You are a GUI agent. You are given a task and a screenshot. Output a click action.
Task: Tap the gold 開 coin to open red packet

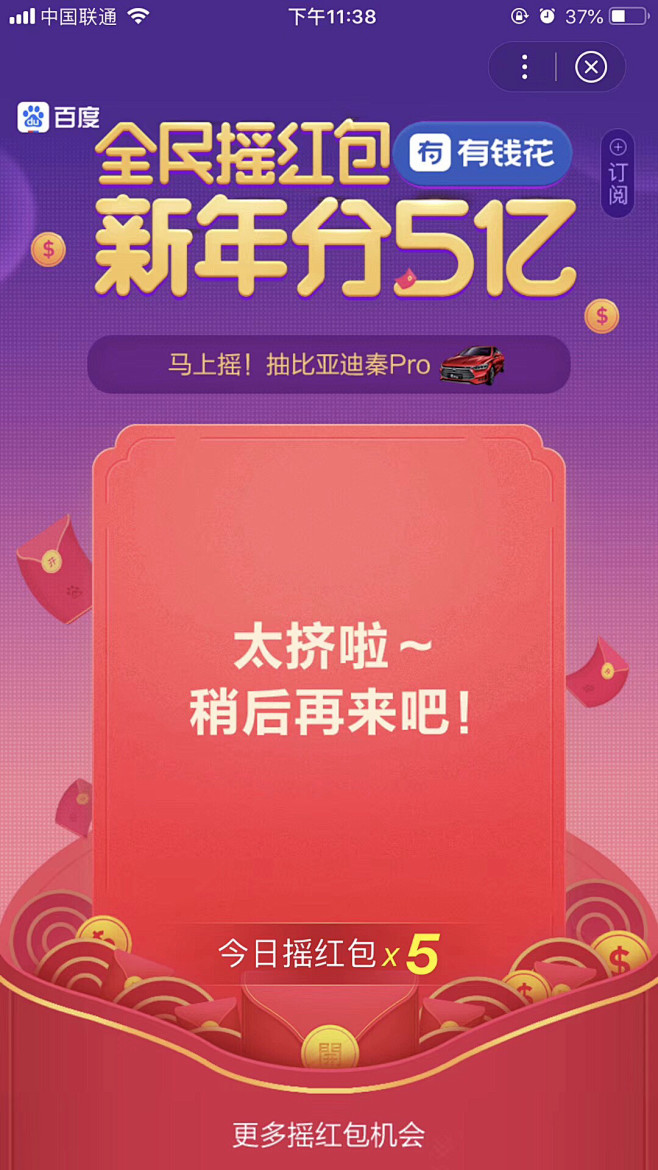pyautogui.click(x=330, y=1052)
